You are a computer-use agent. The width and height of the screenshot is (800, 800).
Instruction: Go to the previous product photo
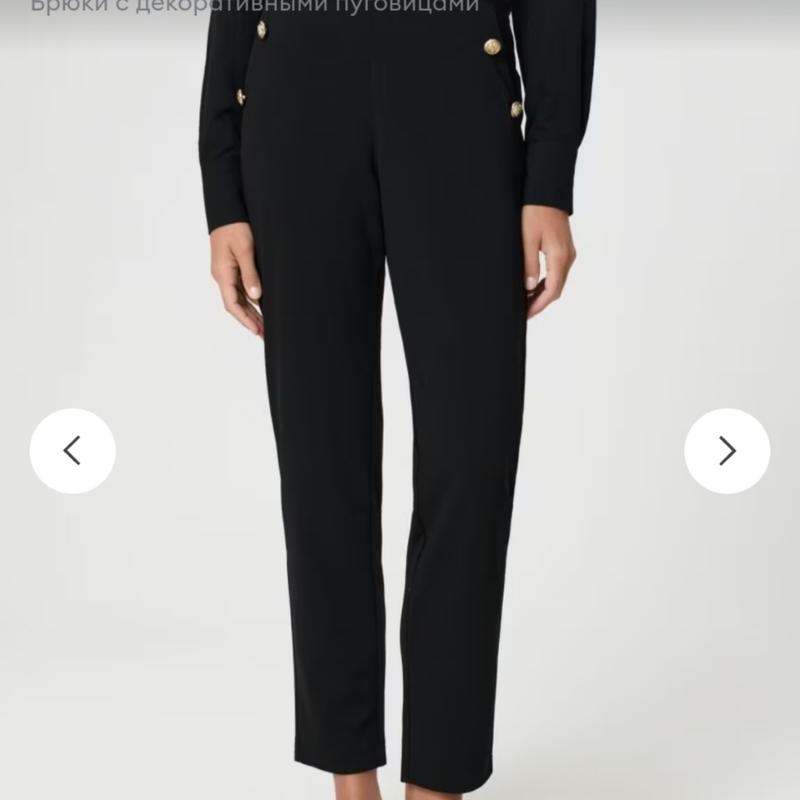(72, 451)
